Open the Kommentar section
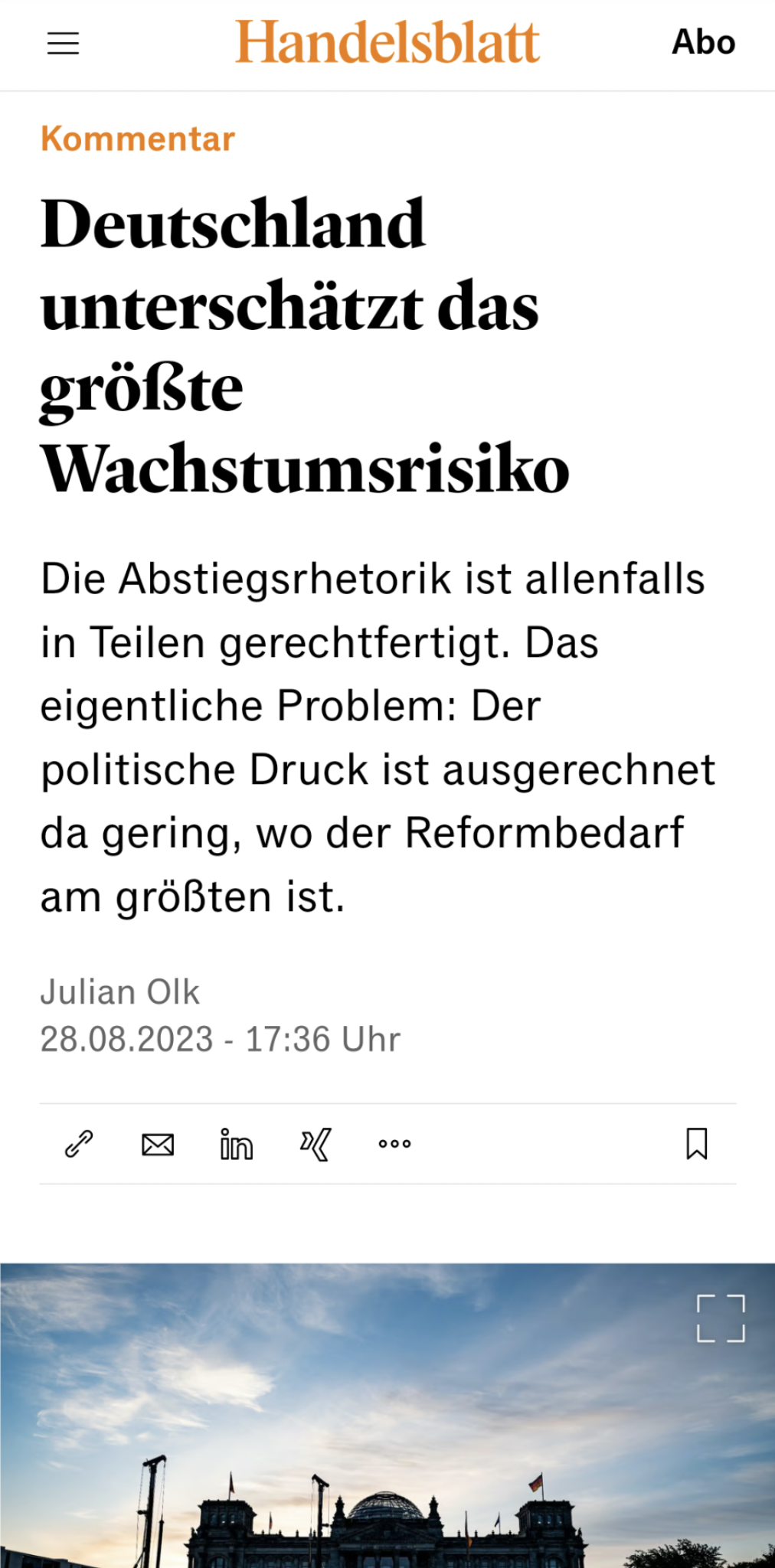 138,139
